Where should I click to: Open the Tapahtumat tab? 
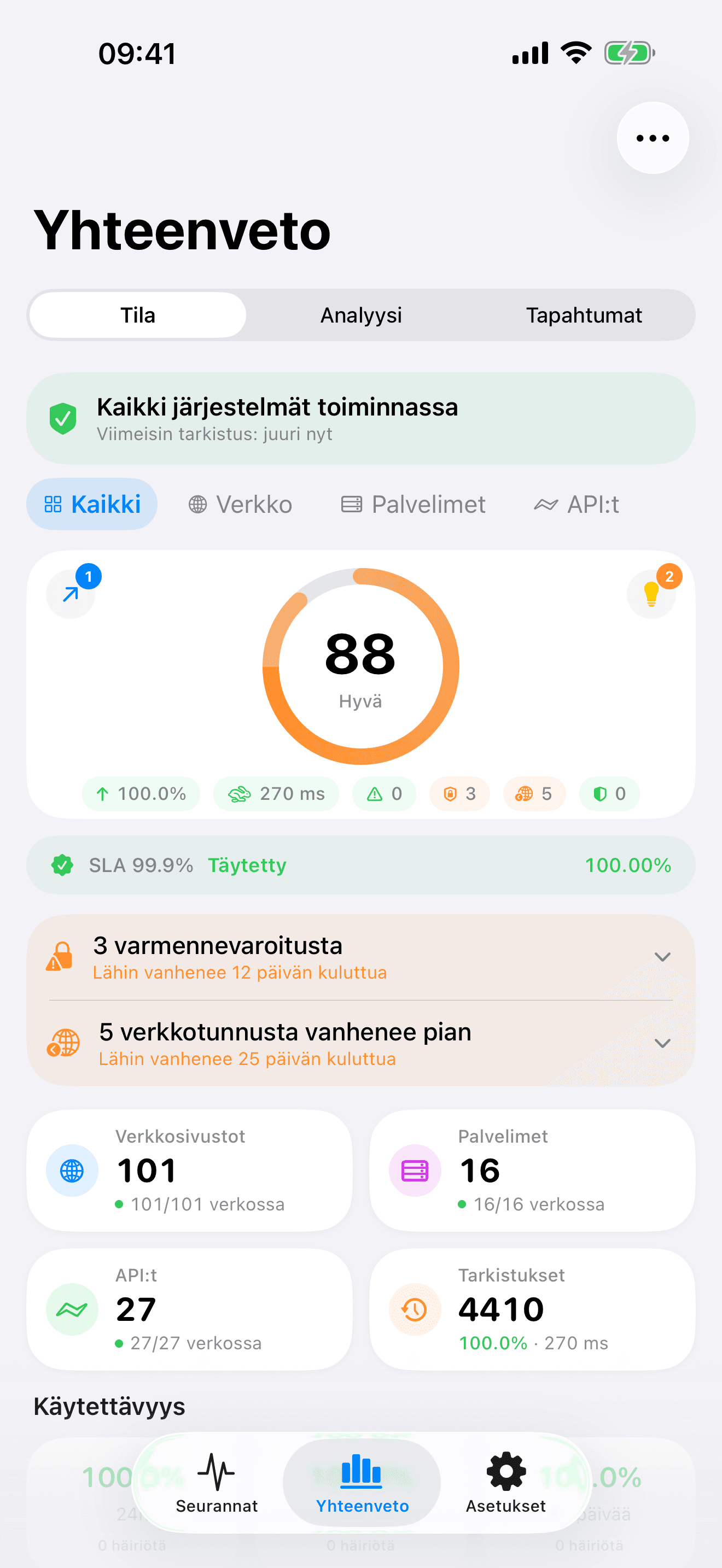point(584,315)
